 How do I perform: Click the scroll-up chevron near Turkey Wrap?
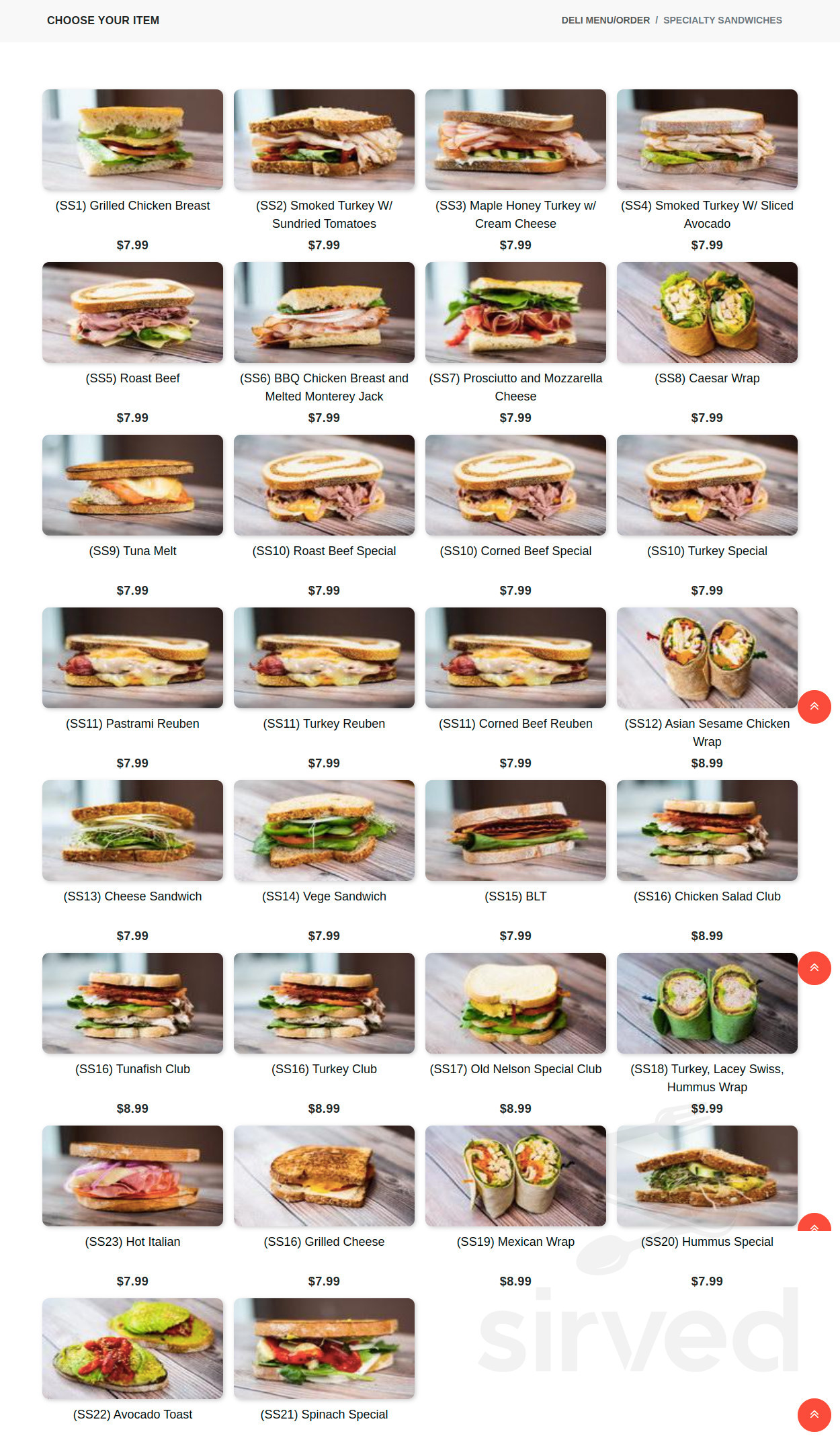point(814,968)
